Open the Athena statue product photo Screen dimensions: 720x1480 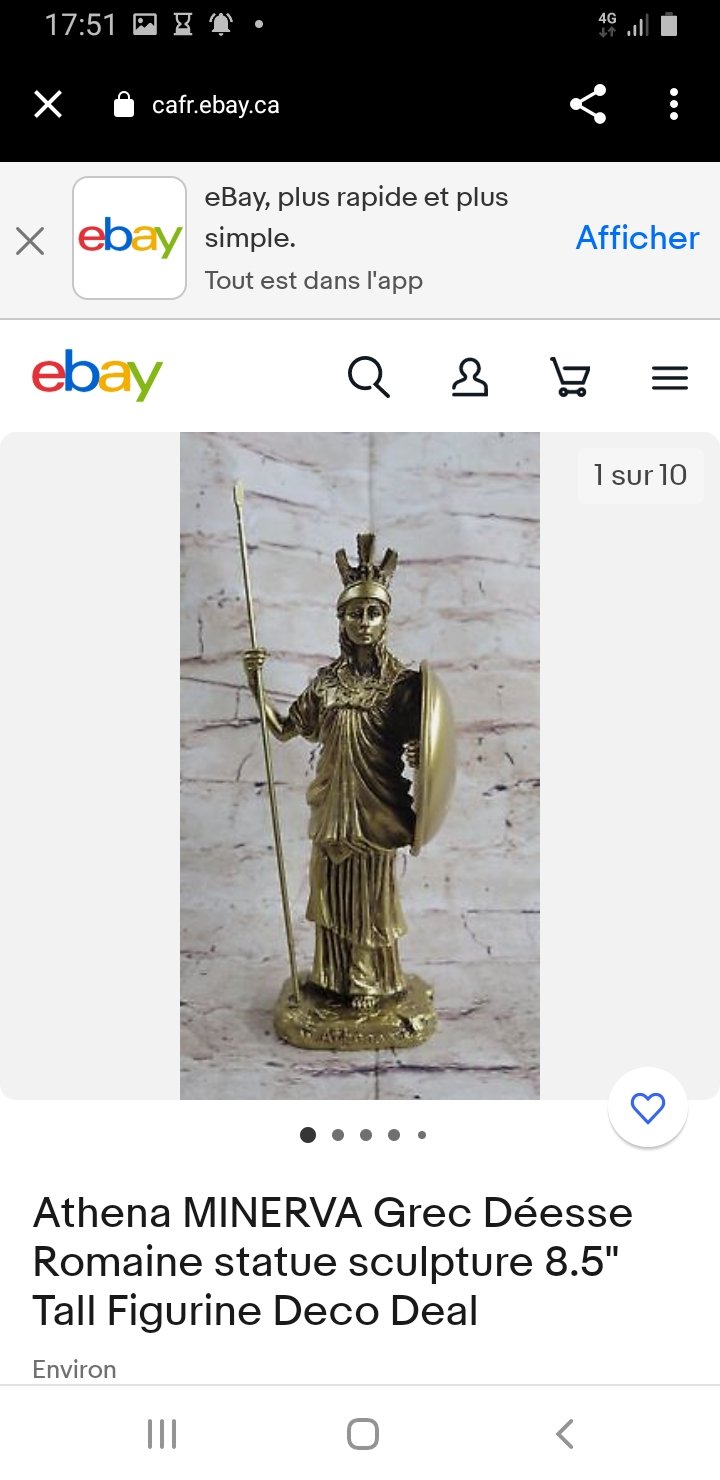(360, 766)
